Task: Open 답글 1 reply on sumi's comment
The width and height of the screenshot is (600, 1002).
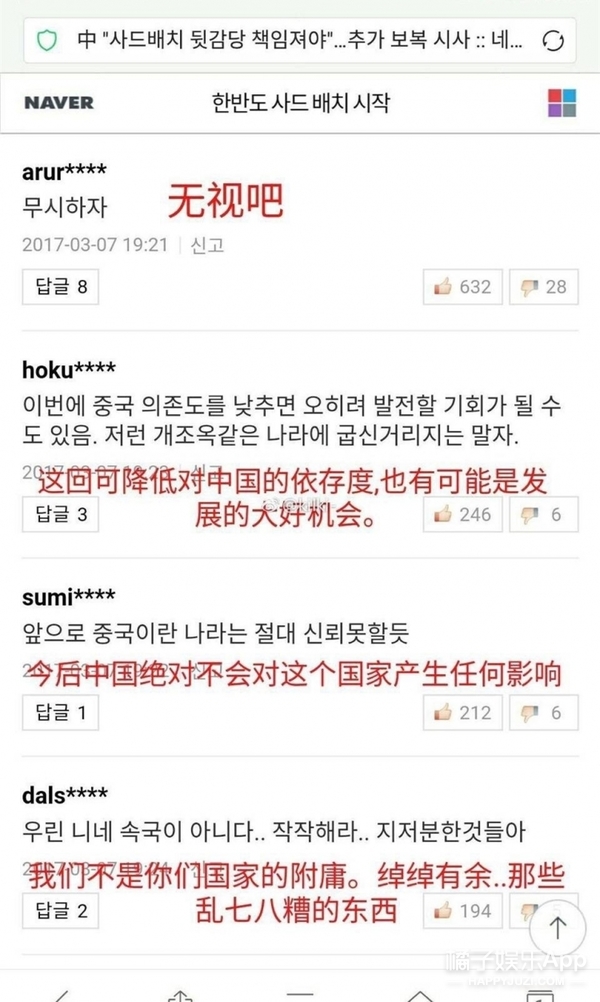Action: pyautogui.click(x=61, y=712)
